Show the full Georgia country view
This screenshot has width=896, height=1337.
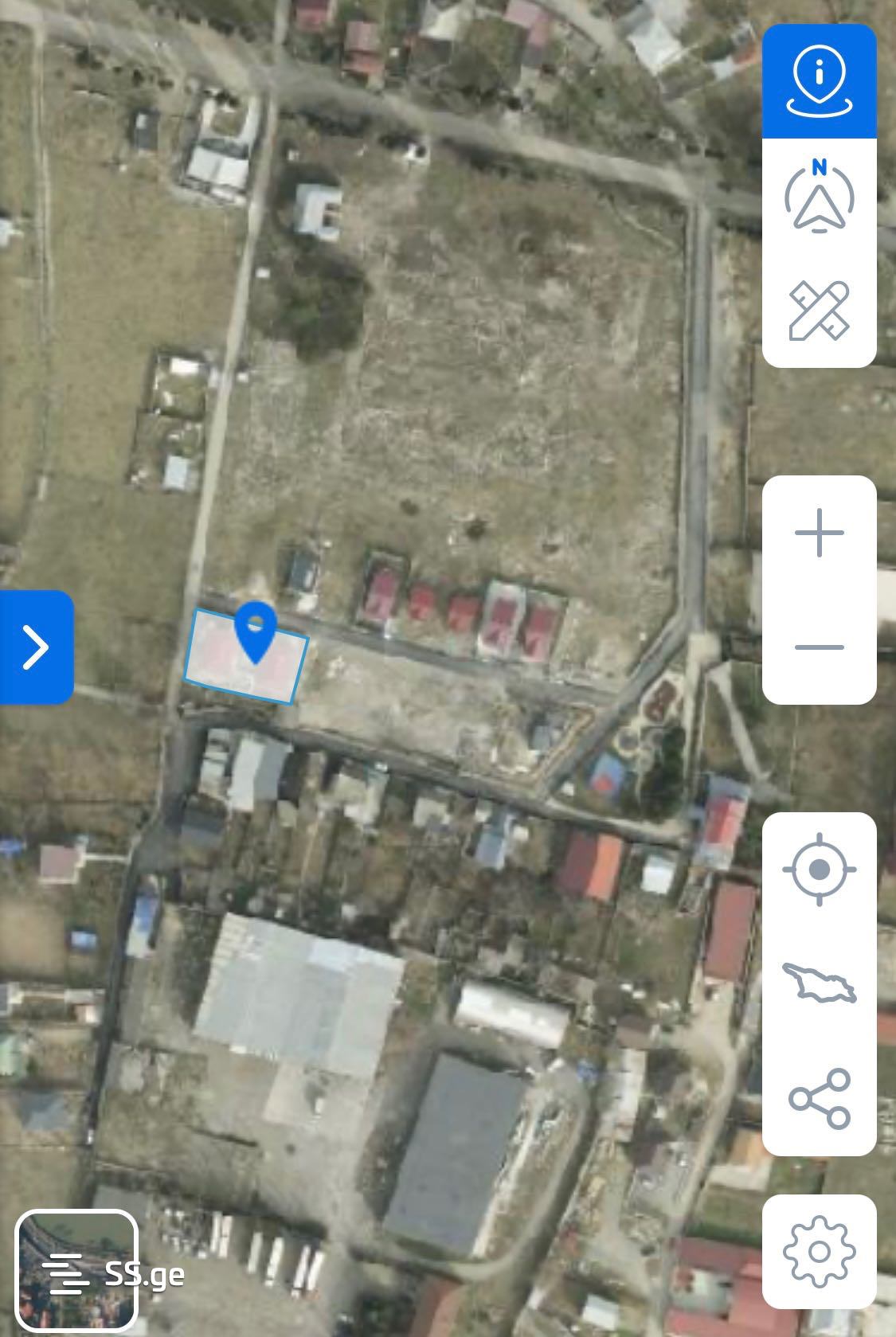coord(819,983)
